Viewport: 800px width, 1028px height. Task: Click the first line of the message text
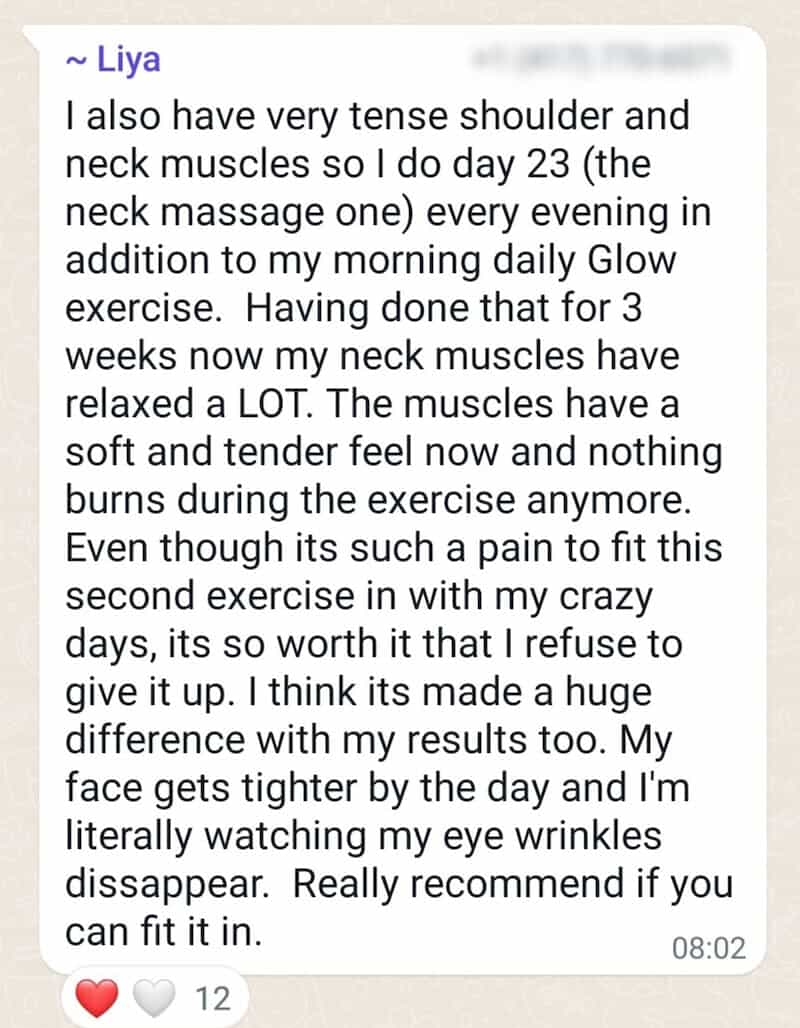click(375, 115)
